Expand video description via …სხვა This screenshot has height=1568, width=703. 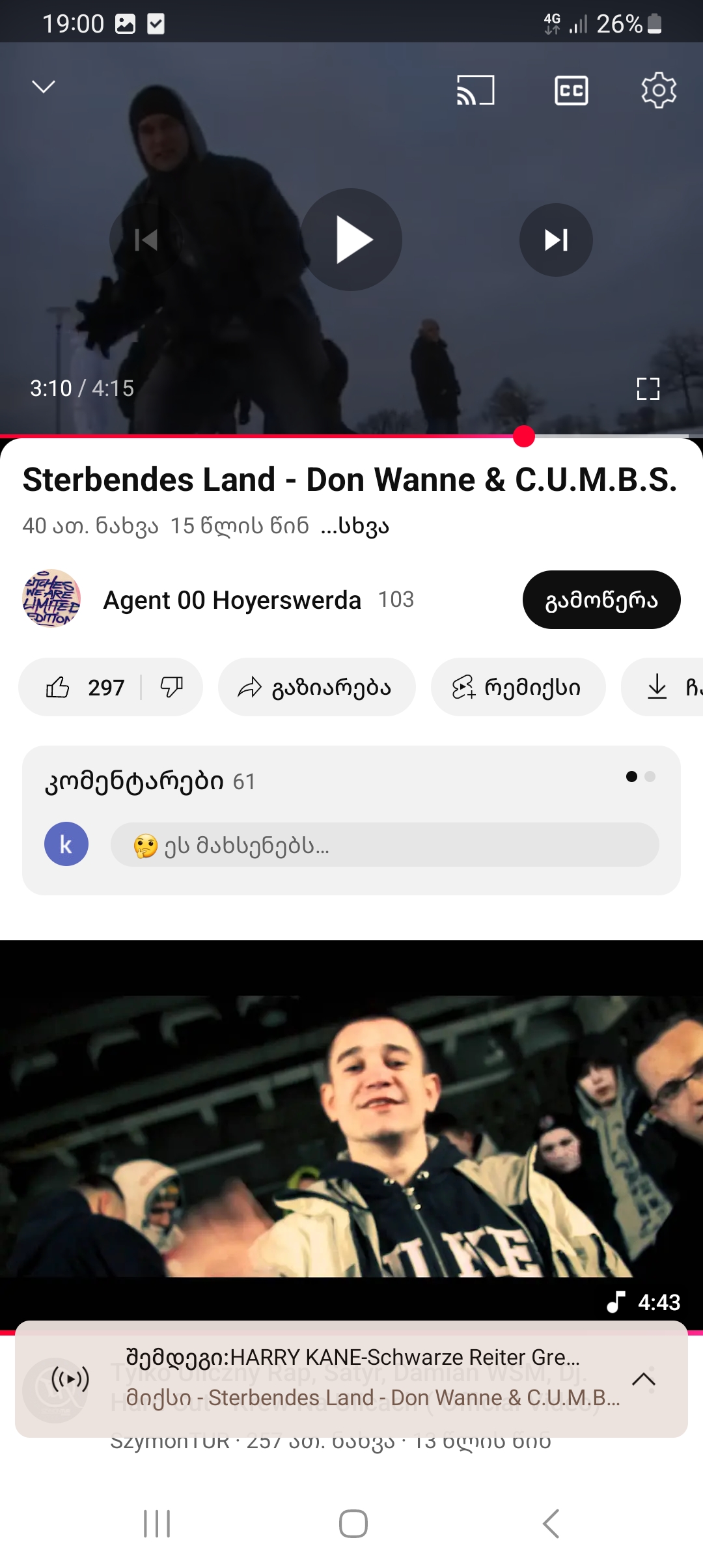tap(355, 526)
